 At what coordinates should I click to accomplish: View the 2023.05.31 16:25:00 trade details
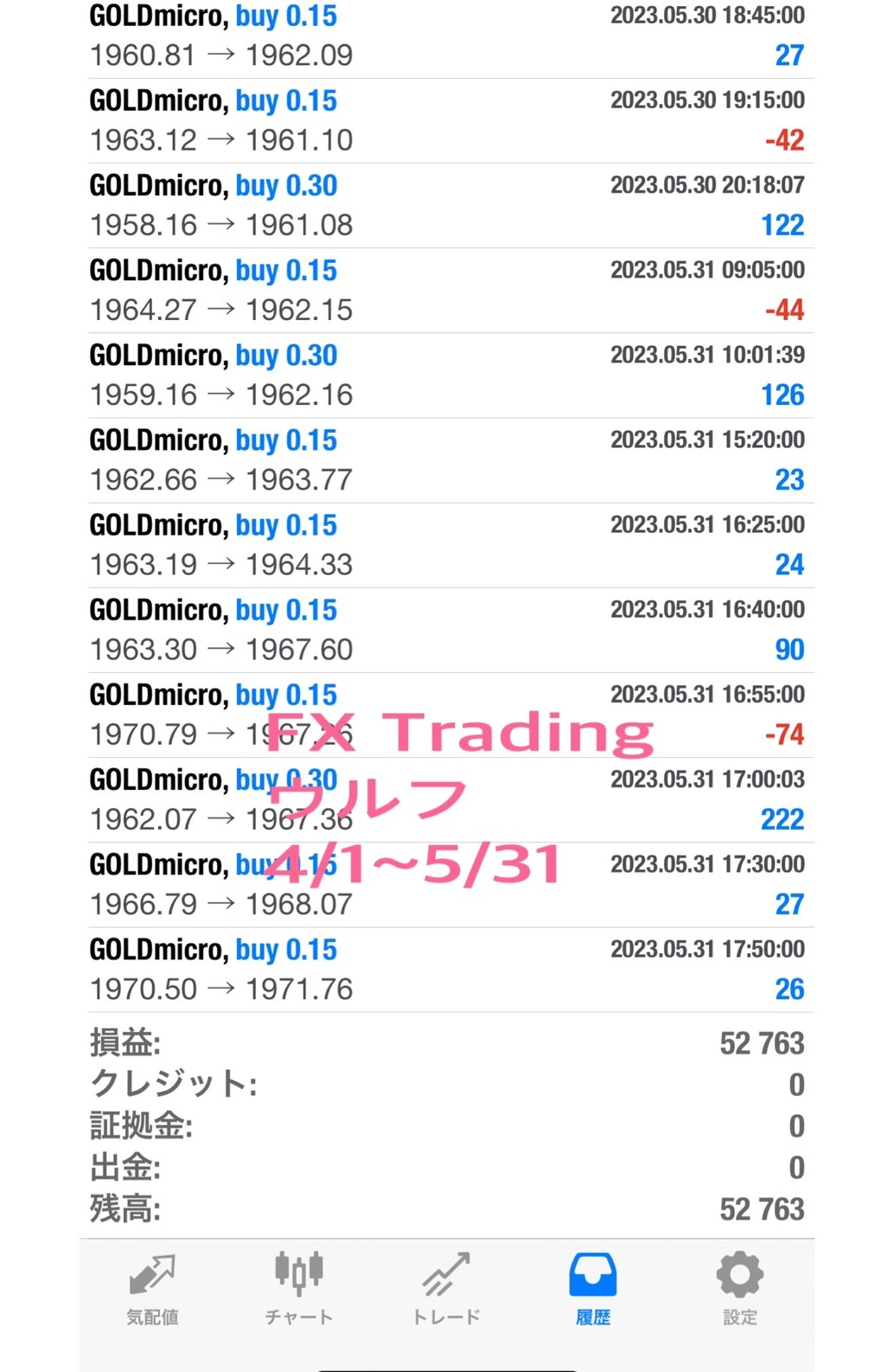point(446,545)
